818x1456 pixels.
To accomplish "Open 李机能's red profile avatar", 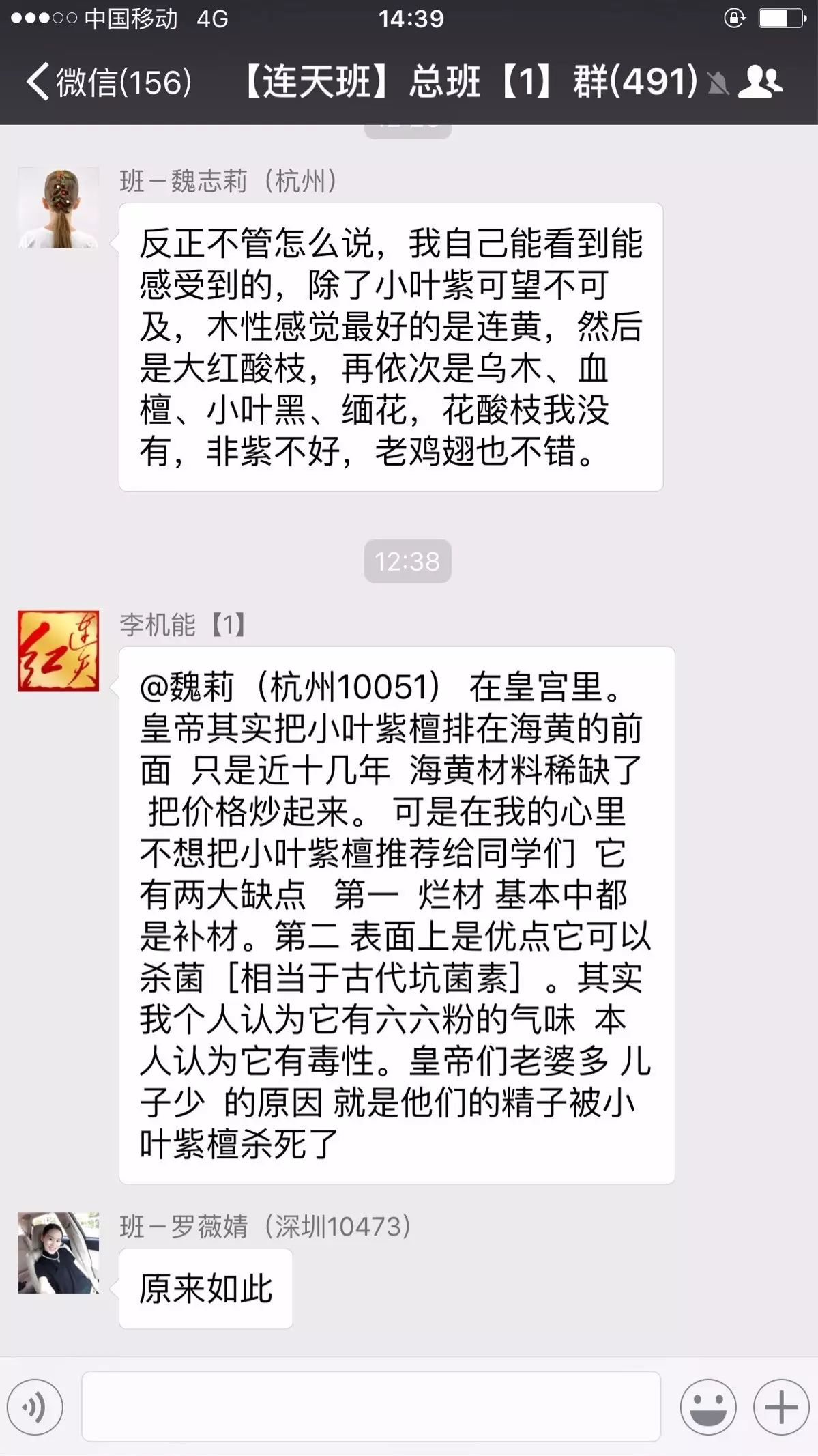I will click(x=58, y=651).
